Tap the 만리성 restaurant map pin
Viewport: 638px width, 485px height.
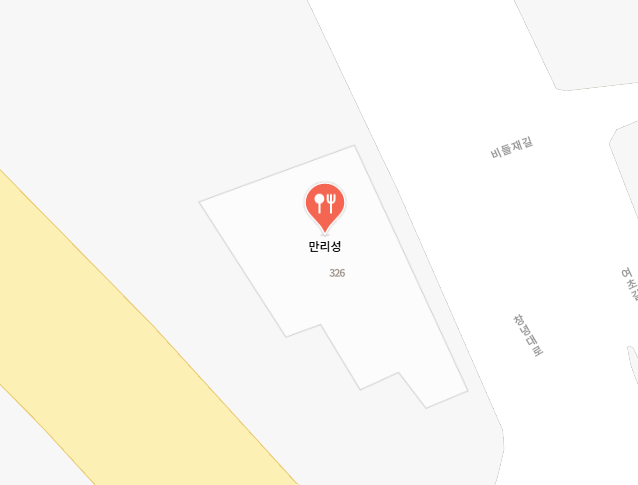click(x=325, y=205)
